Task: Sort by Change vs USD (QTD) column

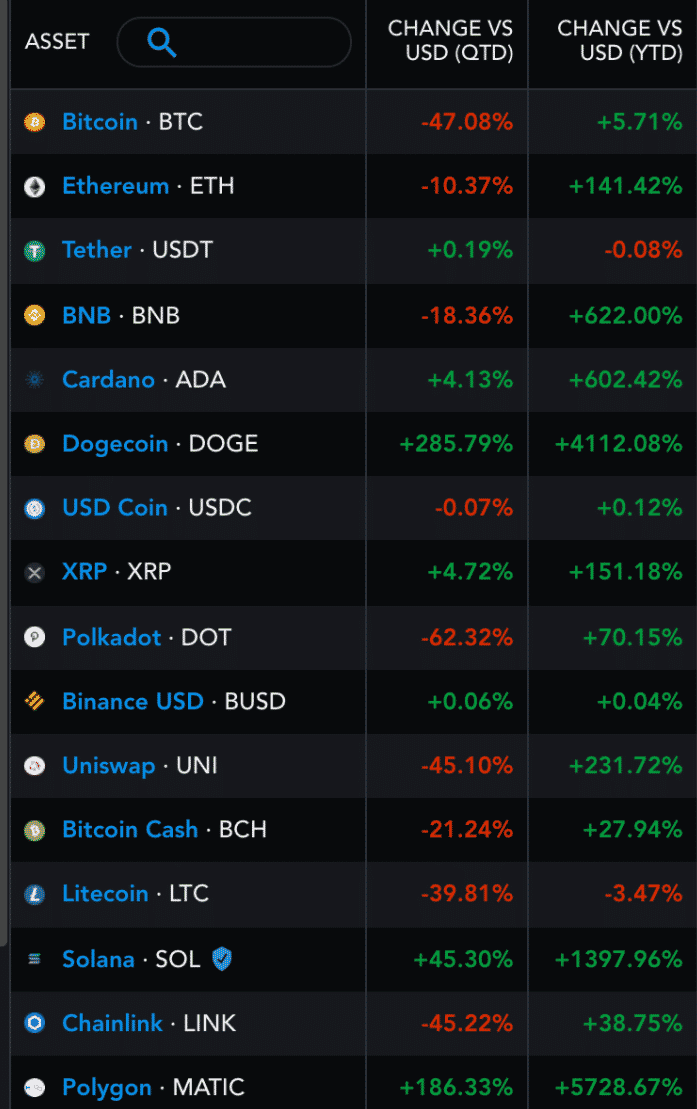Action: click(450, 41)
